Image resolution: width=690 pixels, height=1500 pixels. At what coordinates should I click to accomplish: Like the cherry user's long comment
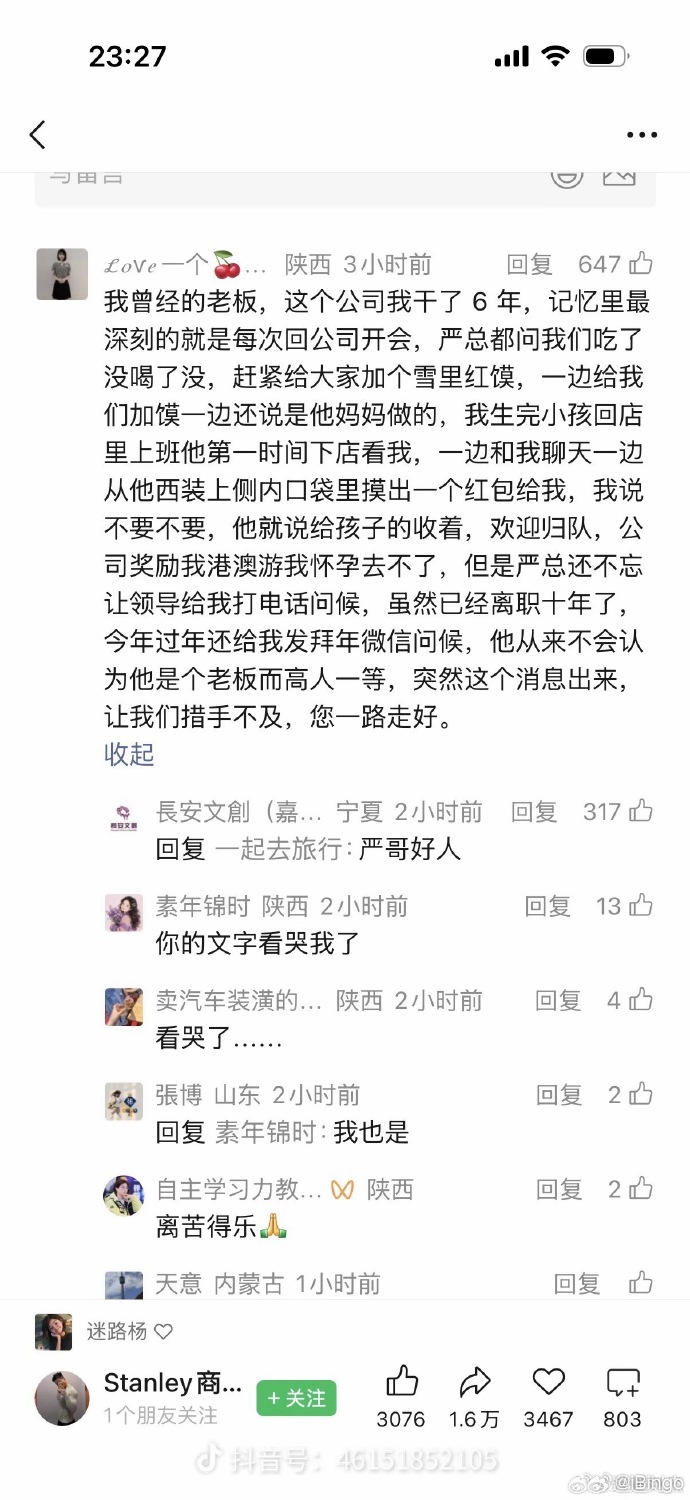click(641, 264)
